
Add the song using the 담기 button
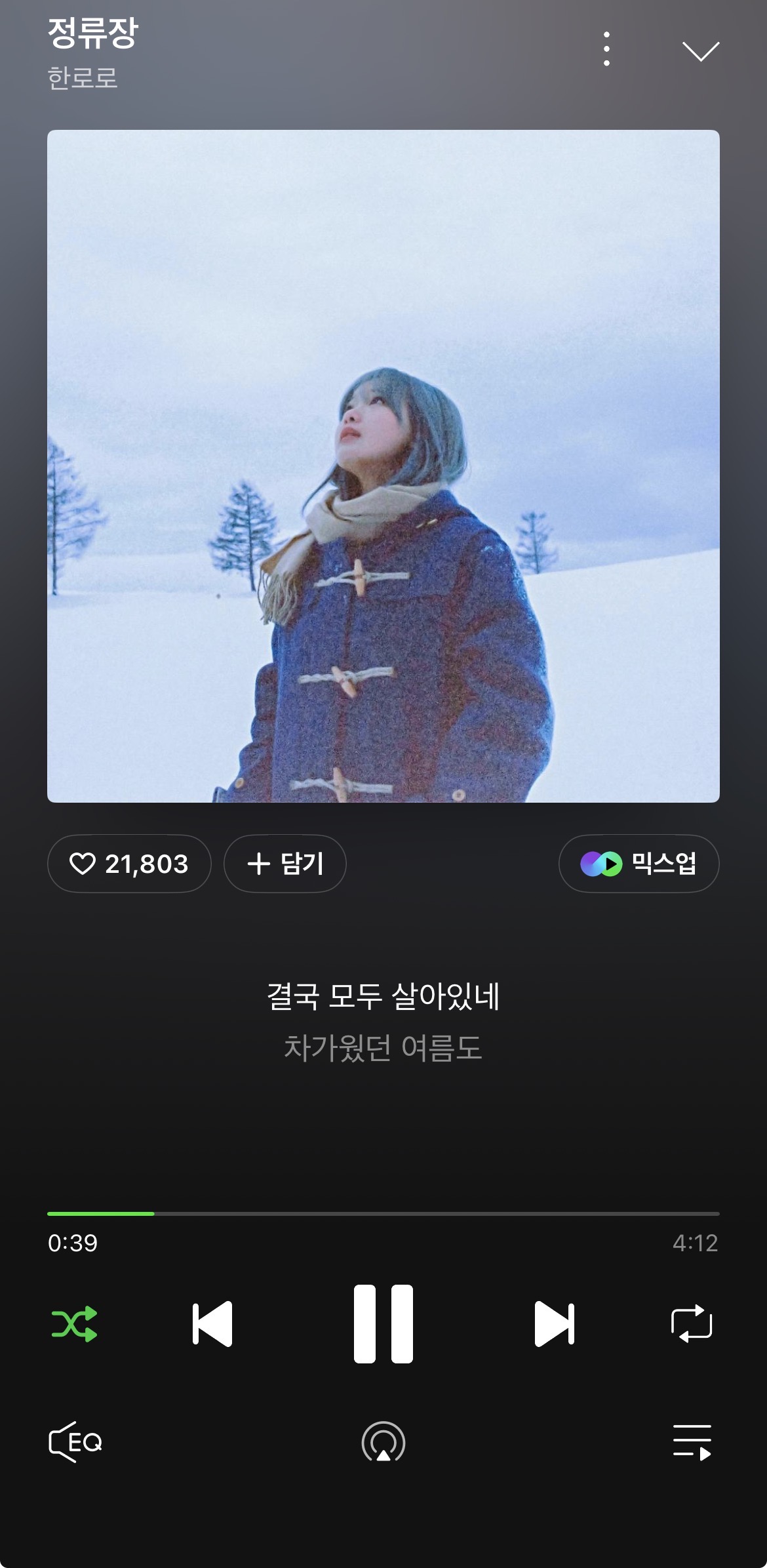click(285, 863)
